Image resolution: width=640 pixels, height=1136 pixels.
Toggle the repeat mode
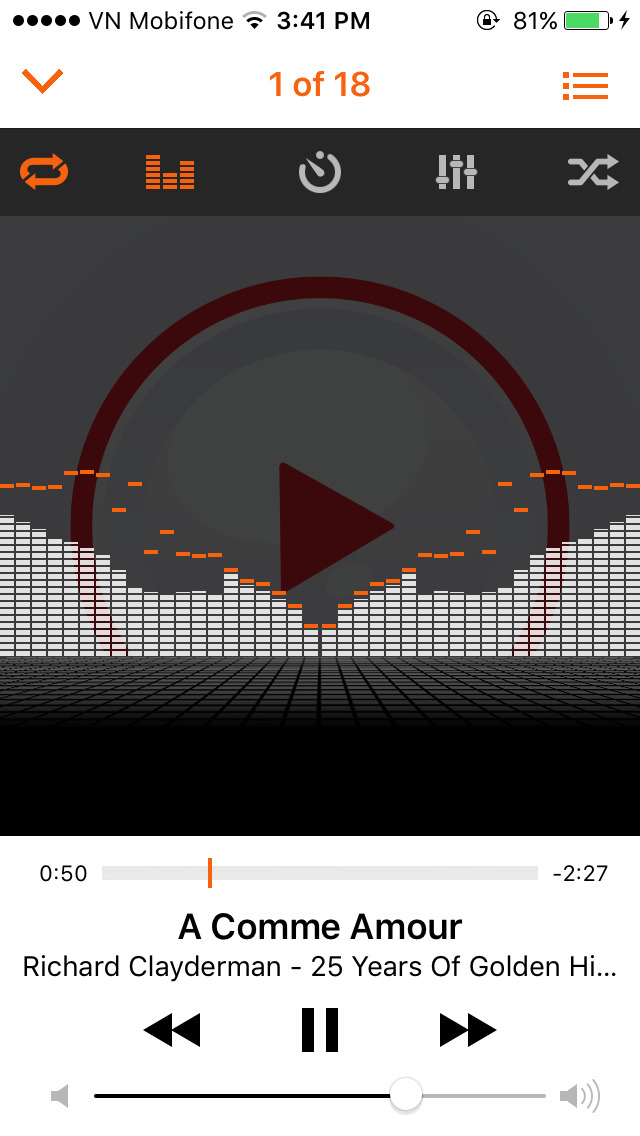[x=44, y=172]
